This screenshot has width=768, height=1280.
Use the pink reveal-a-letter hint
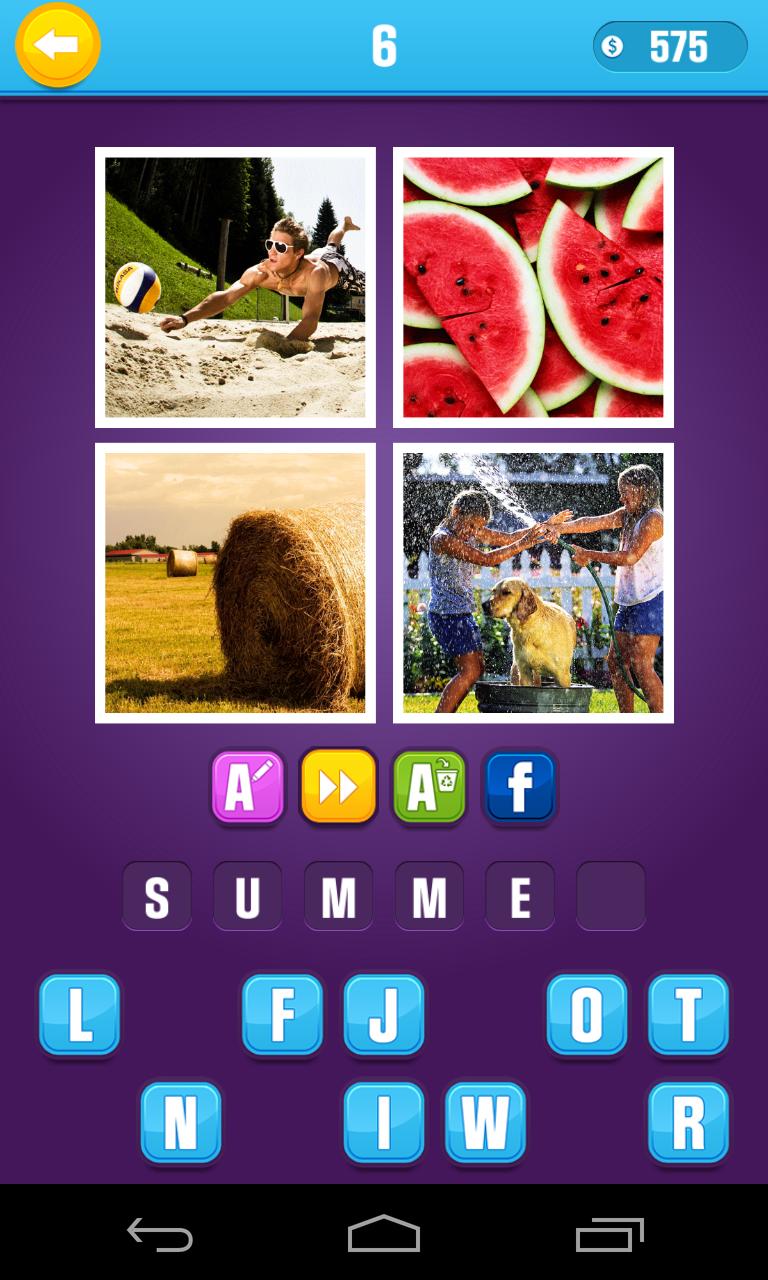(x=248, y=787)
